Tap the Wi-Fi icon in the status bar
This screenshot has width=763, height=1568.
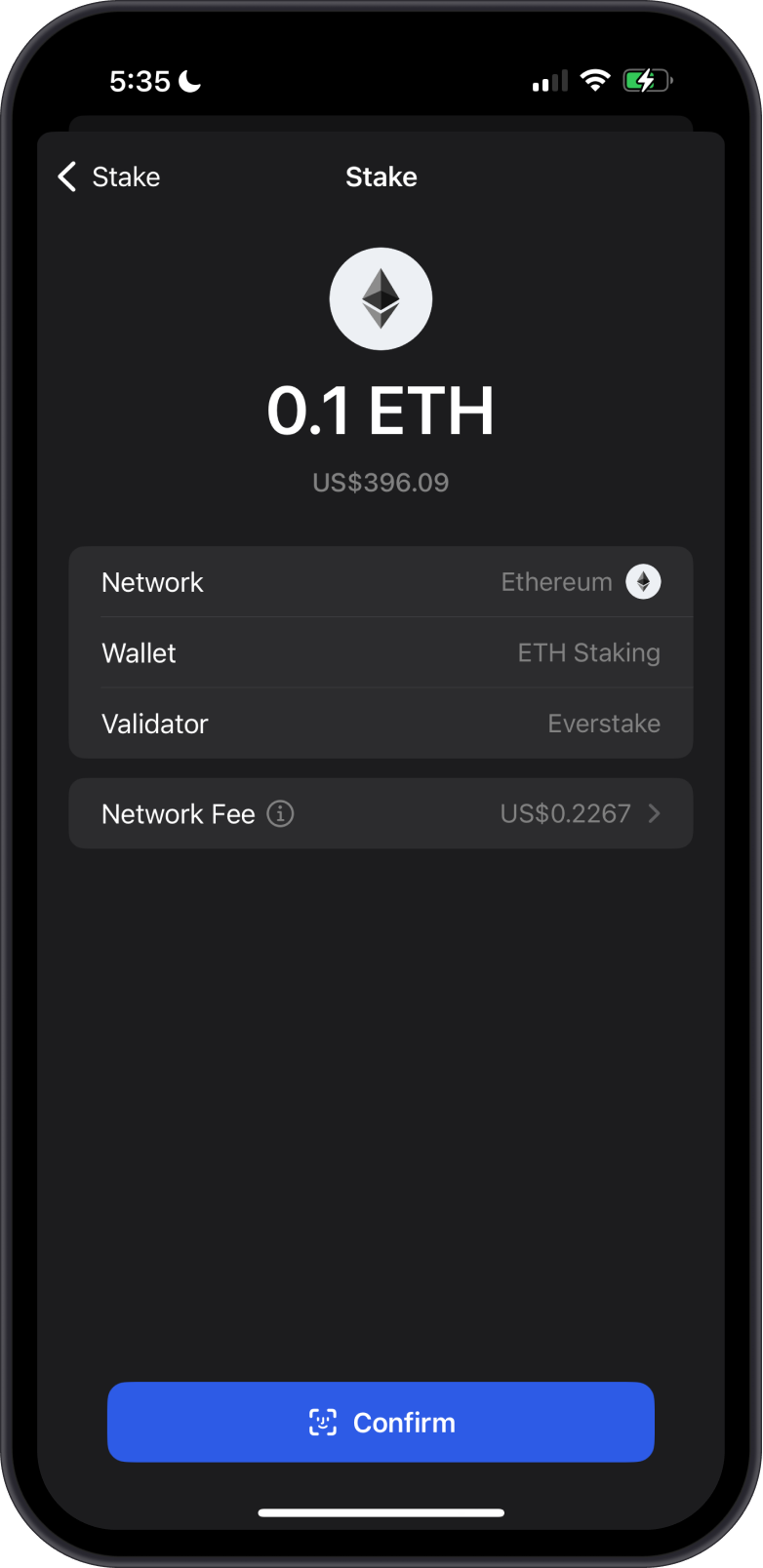pos(596,80)
